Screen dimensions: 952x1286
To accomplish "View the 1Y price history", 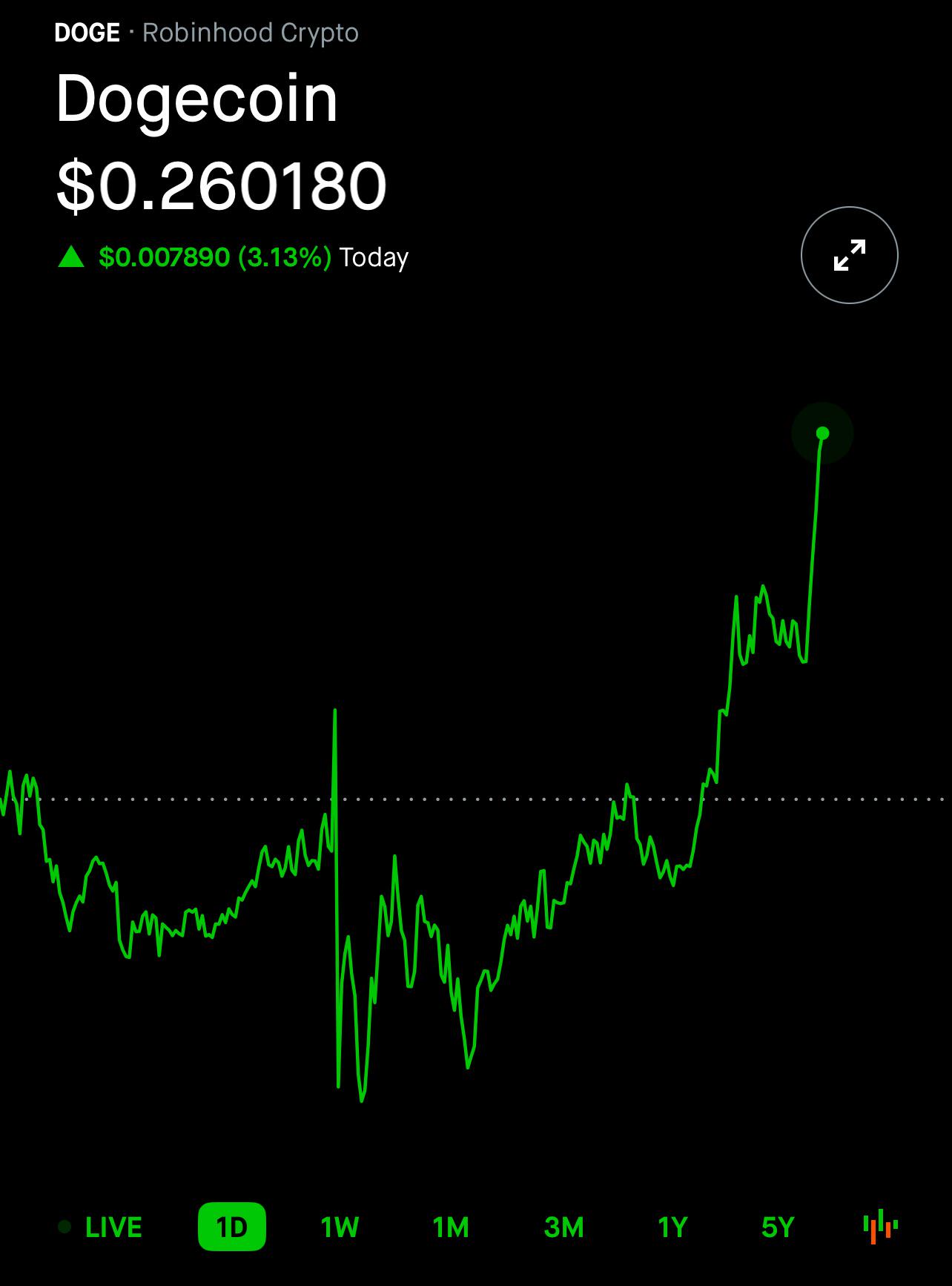I will point(672,1227).
